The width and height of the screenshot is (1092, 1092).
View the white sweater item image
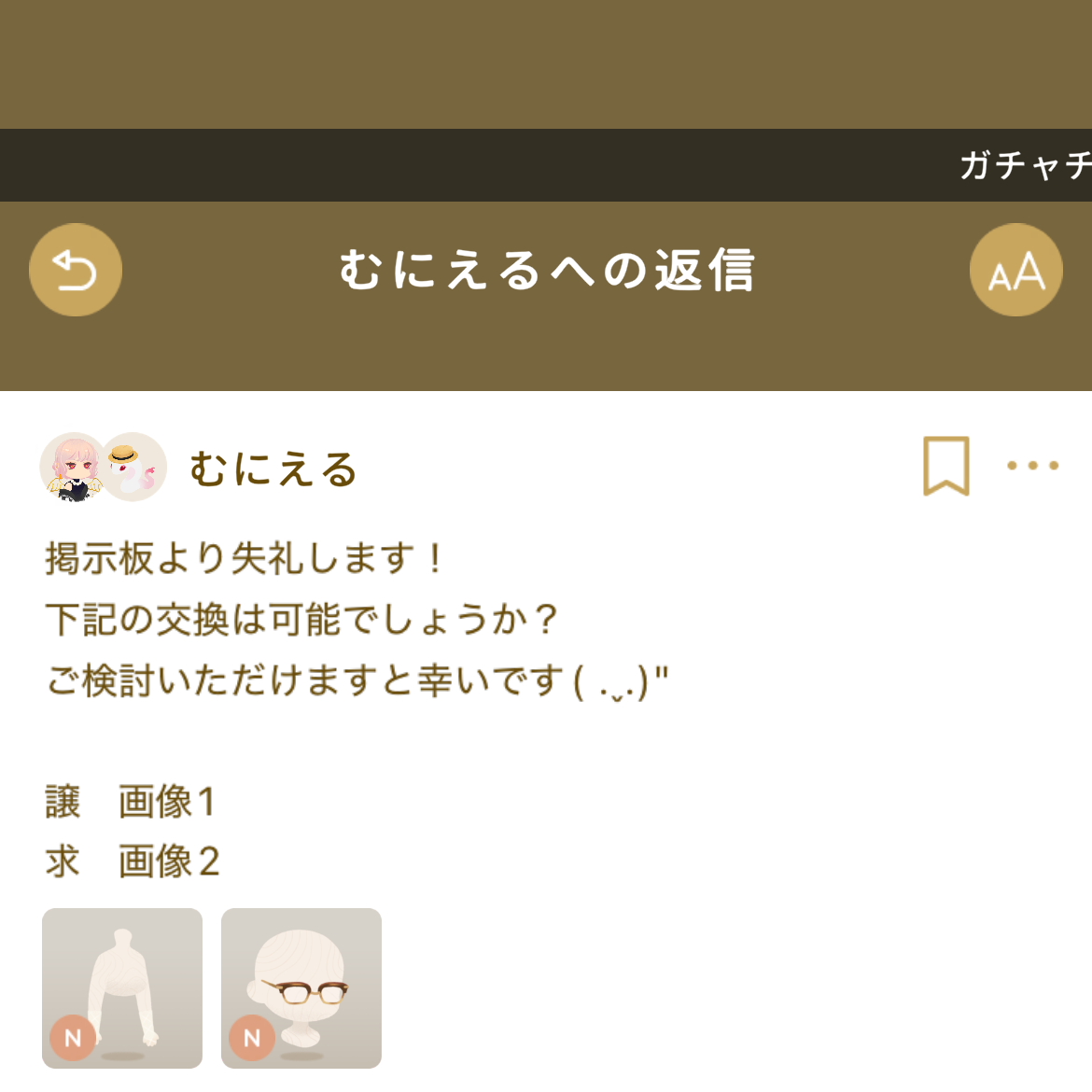click(122, 987)
